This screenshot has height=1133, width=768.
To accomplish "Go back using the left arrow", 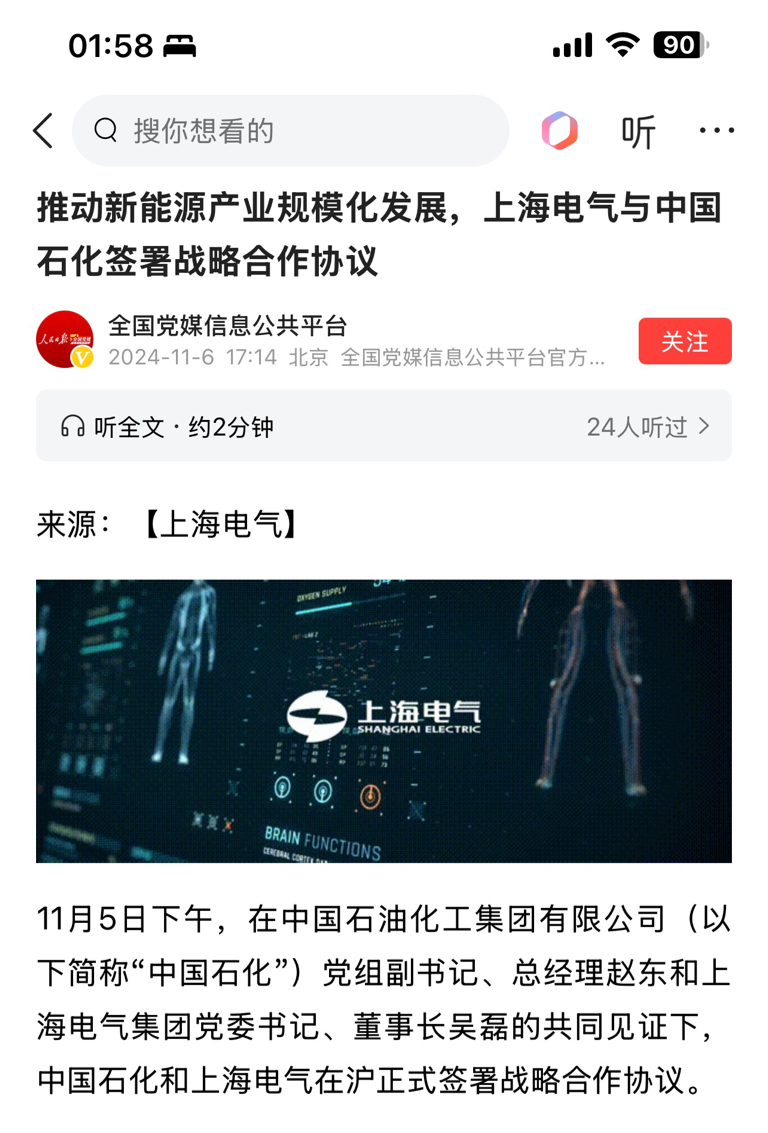I will (42, 131).
